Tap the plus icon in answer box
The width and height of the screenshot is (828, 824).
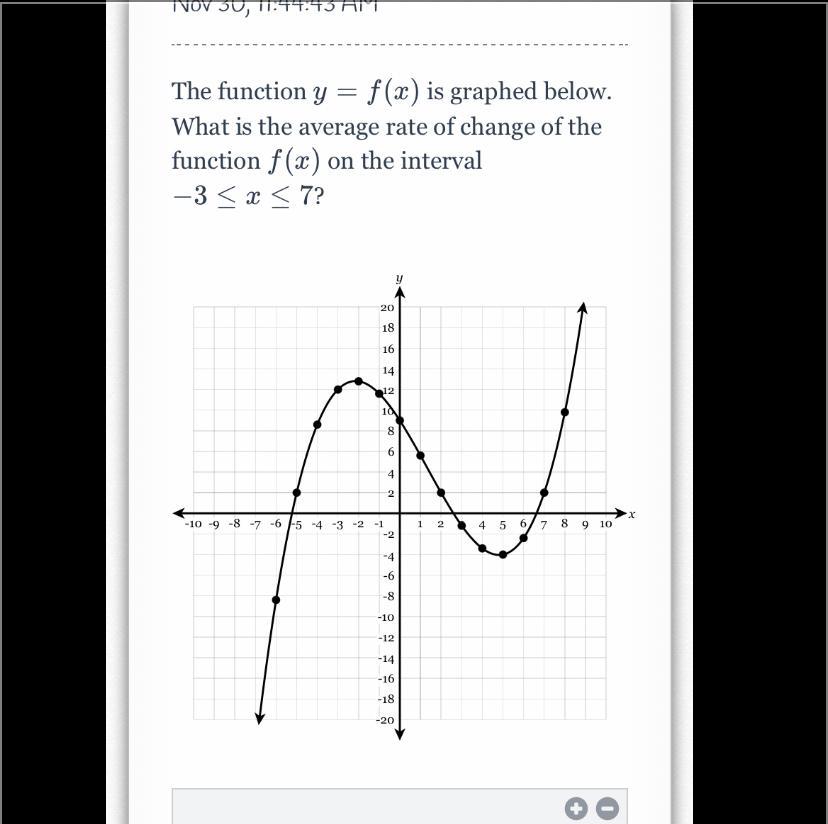(575, 808)
